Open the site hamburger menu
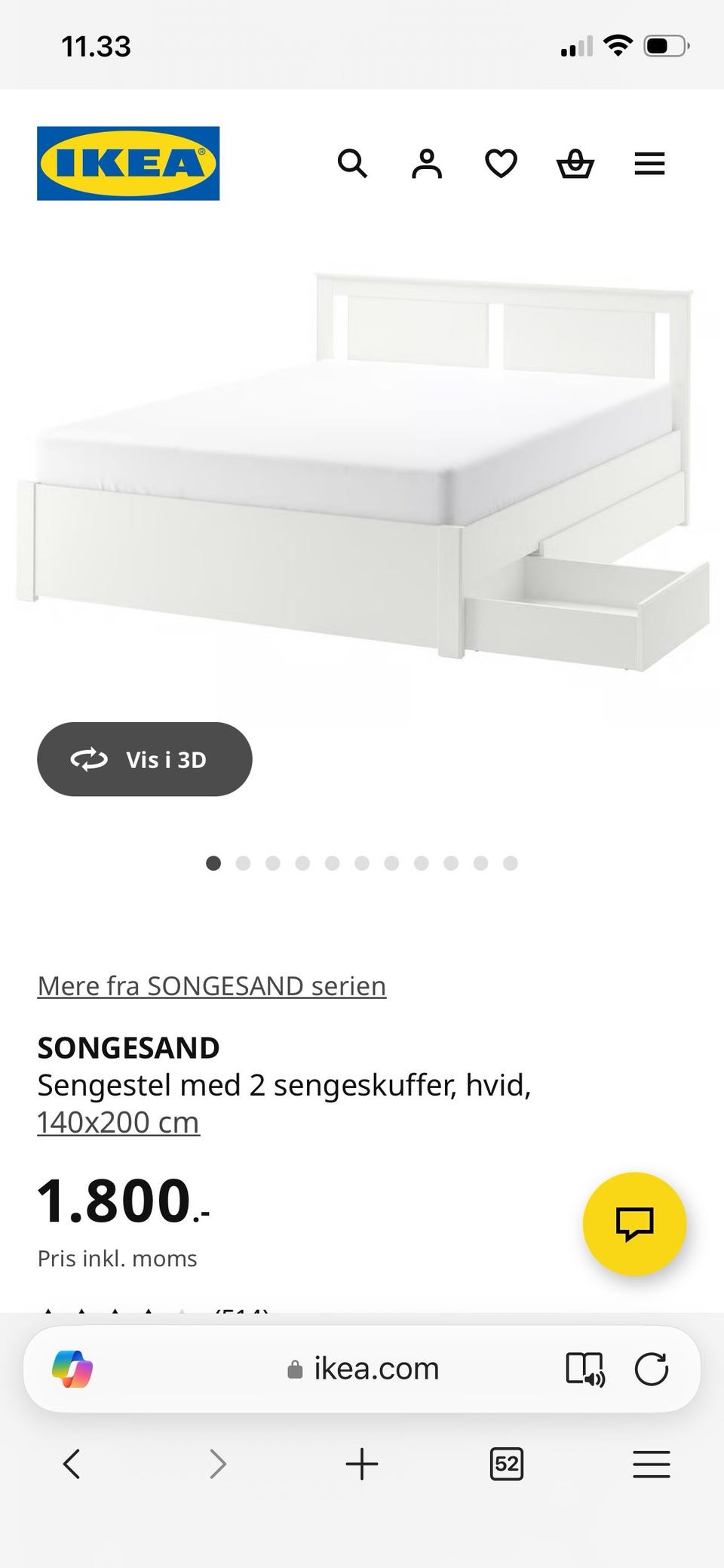 pos(649,164)
